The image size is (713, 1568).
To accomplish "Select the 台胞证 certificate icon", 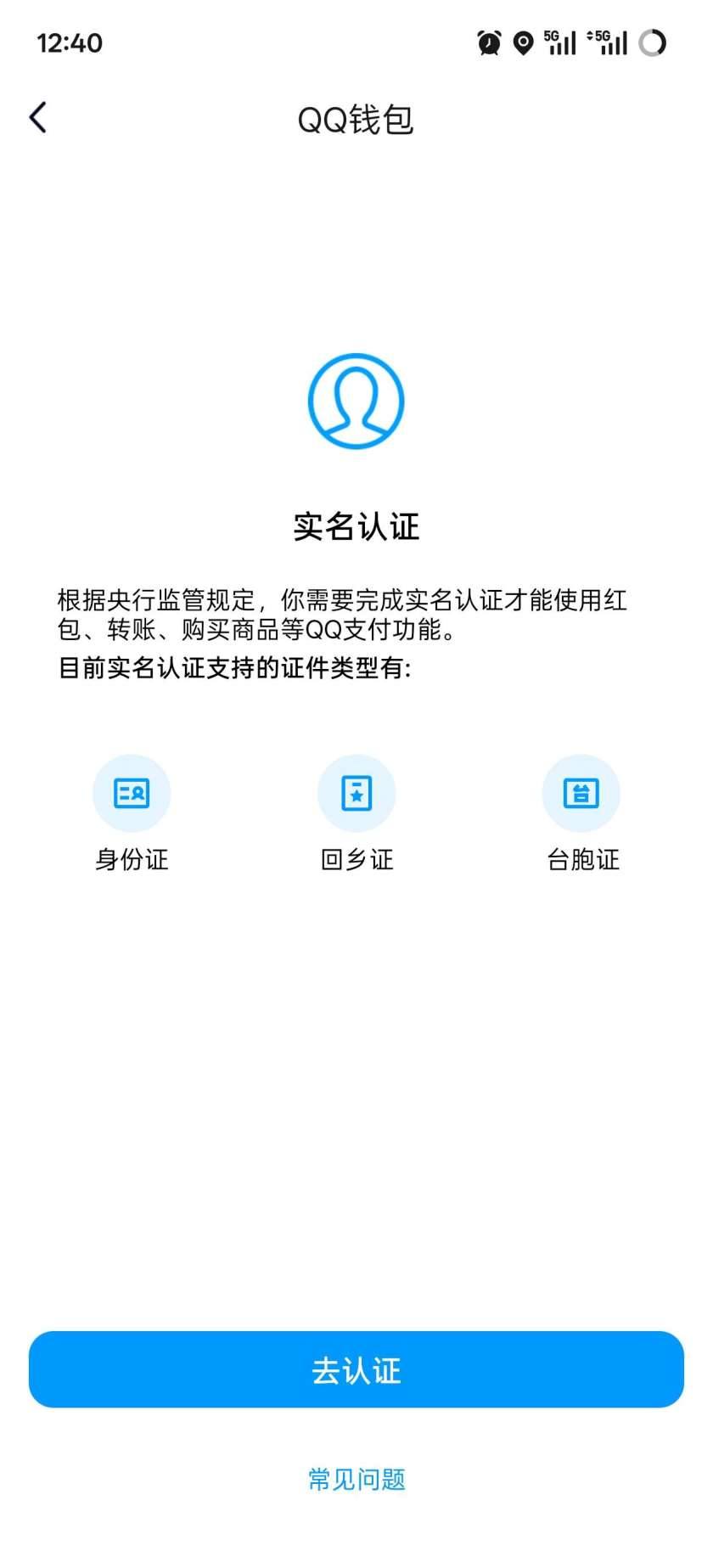I will (x=581, y=792).
